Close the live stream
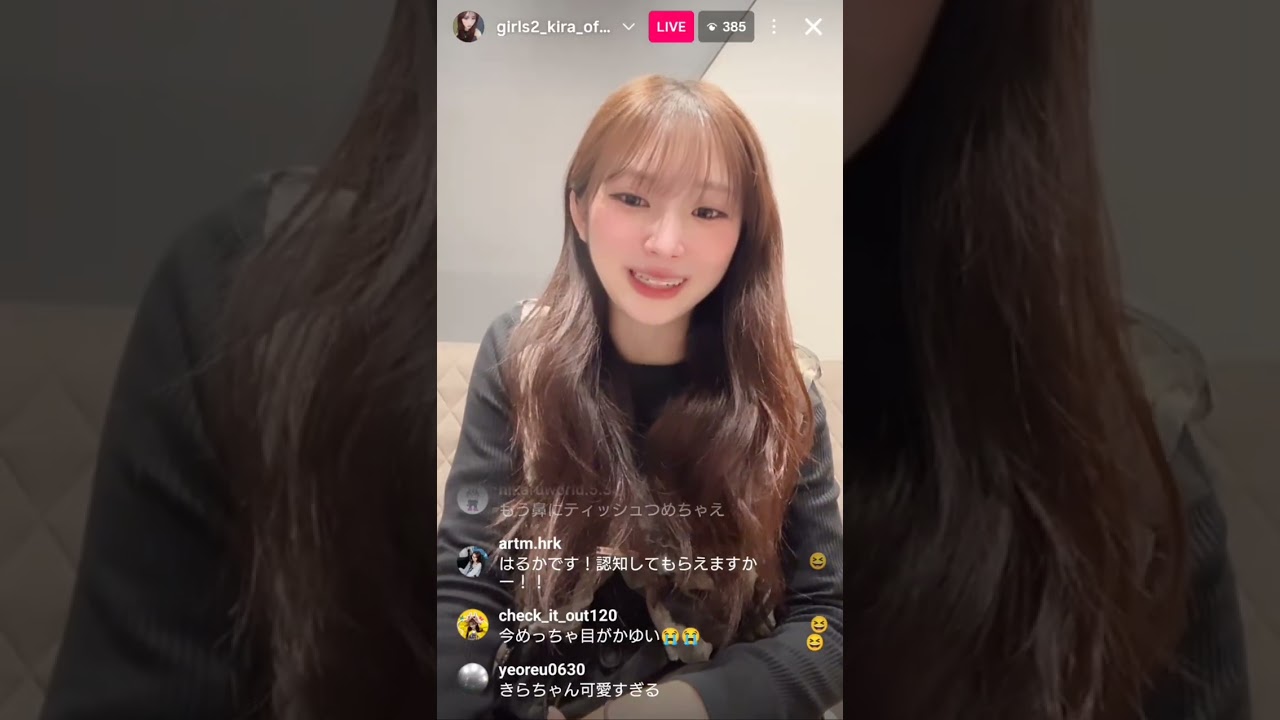 [813, 27]
